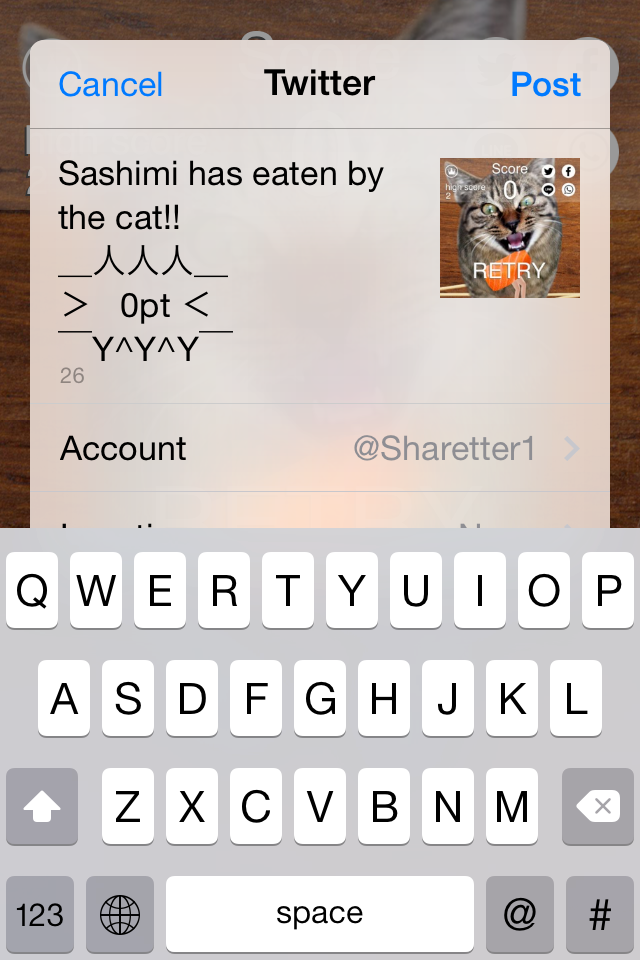The image size is (640, 960).
Task: Switch keyboard to 123 numbers
Action: (40, 914)
